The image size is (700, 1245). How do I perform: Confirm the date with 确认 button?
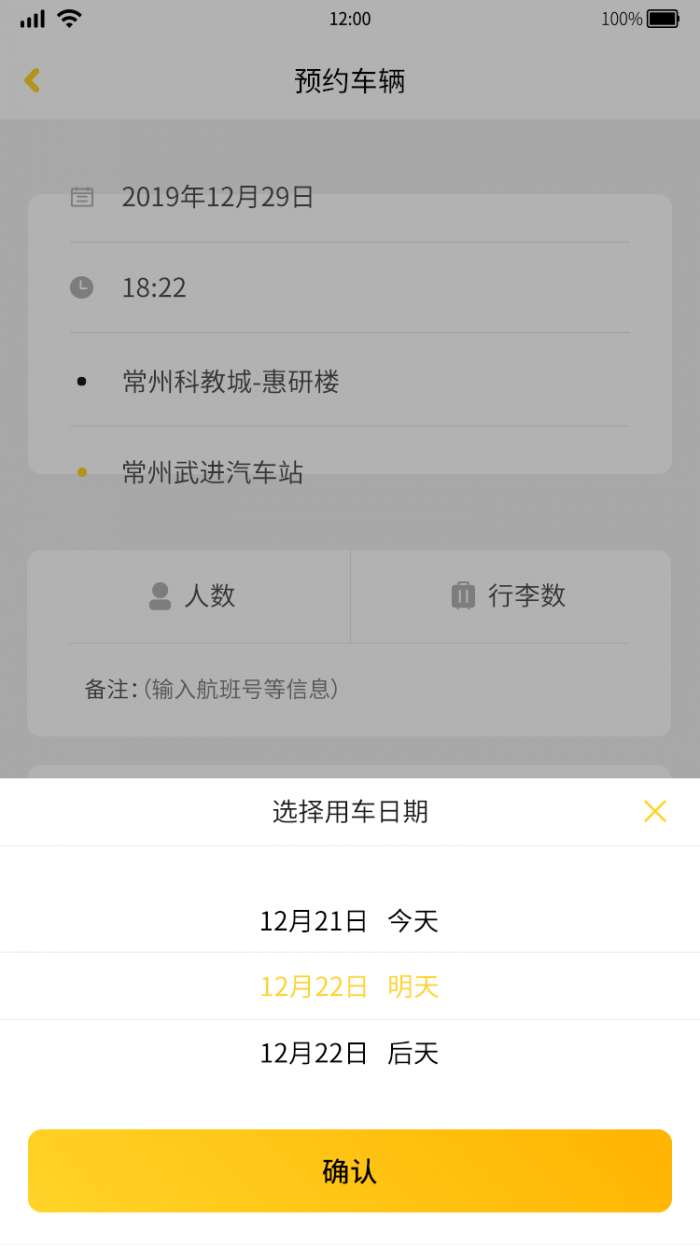click(349, 1171)
